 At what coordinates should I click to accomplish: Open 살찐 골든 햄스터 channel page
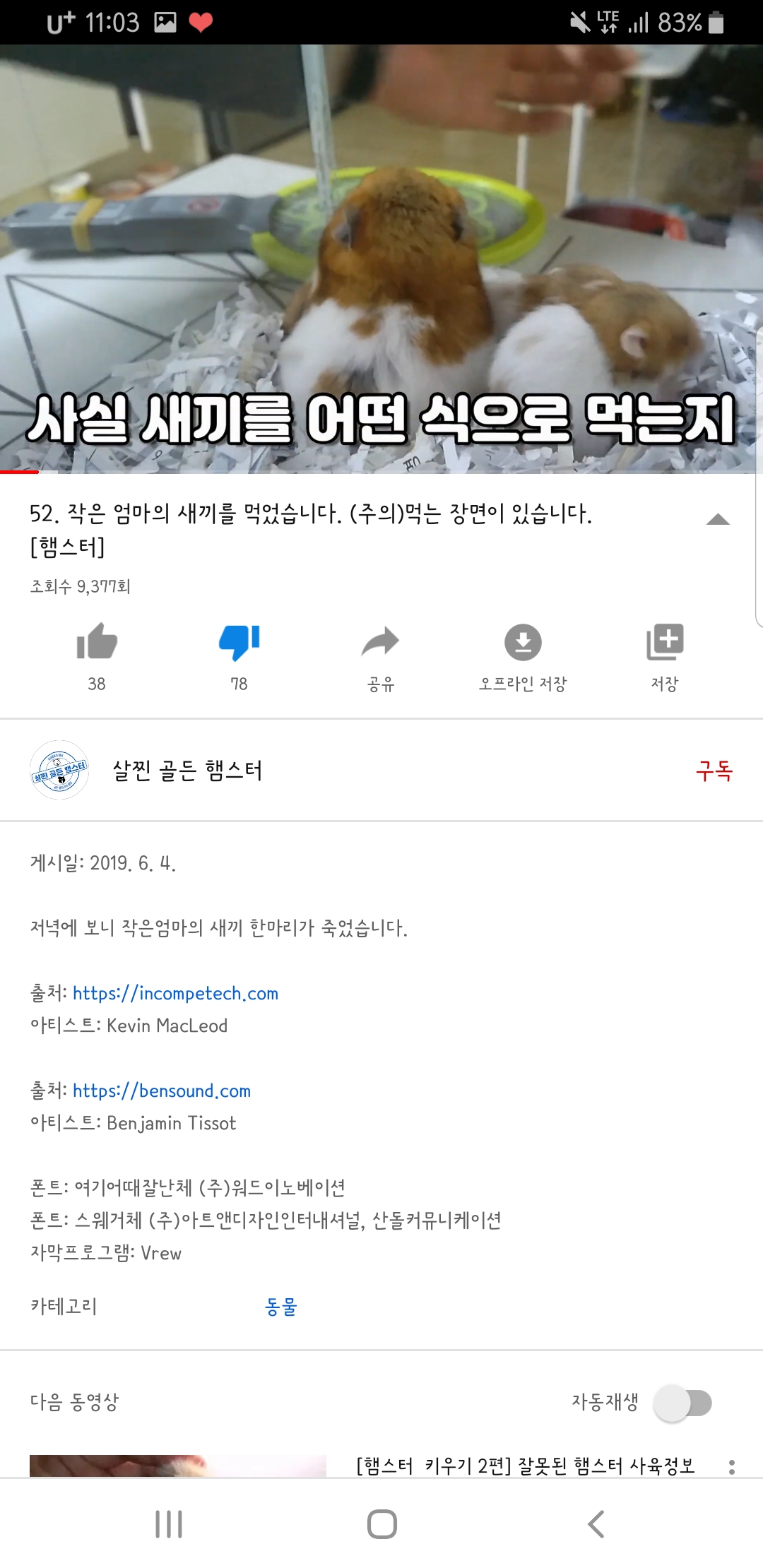click(187, 770)
